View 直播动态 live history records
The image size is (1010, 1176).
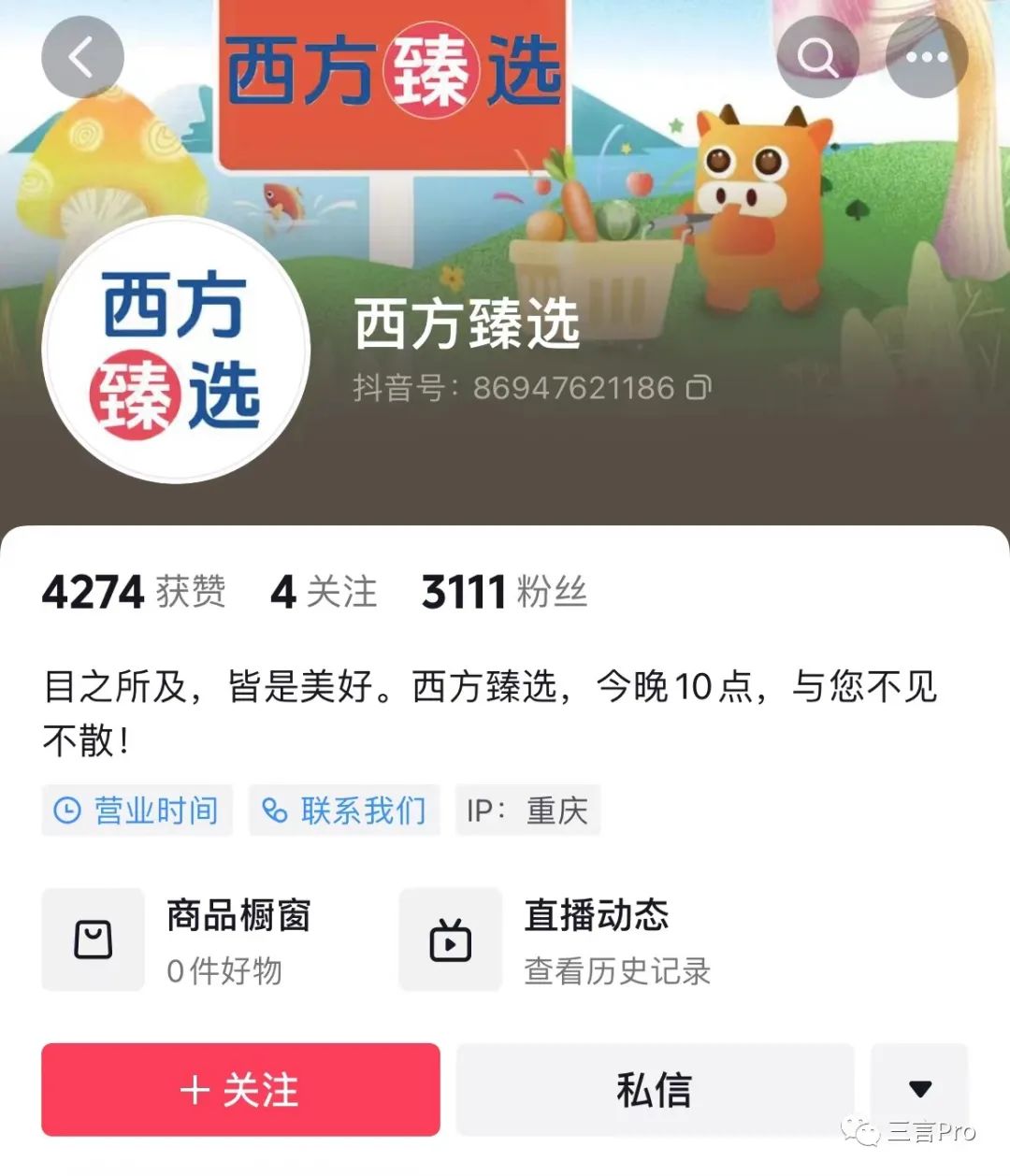556,940
